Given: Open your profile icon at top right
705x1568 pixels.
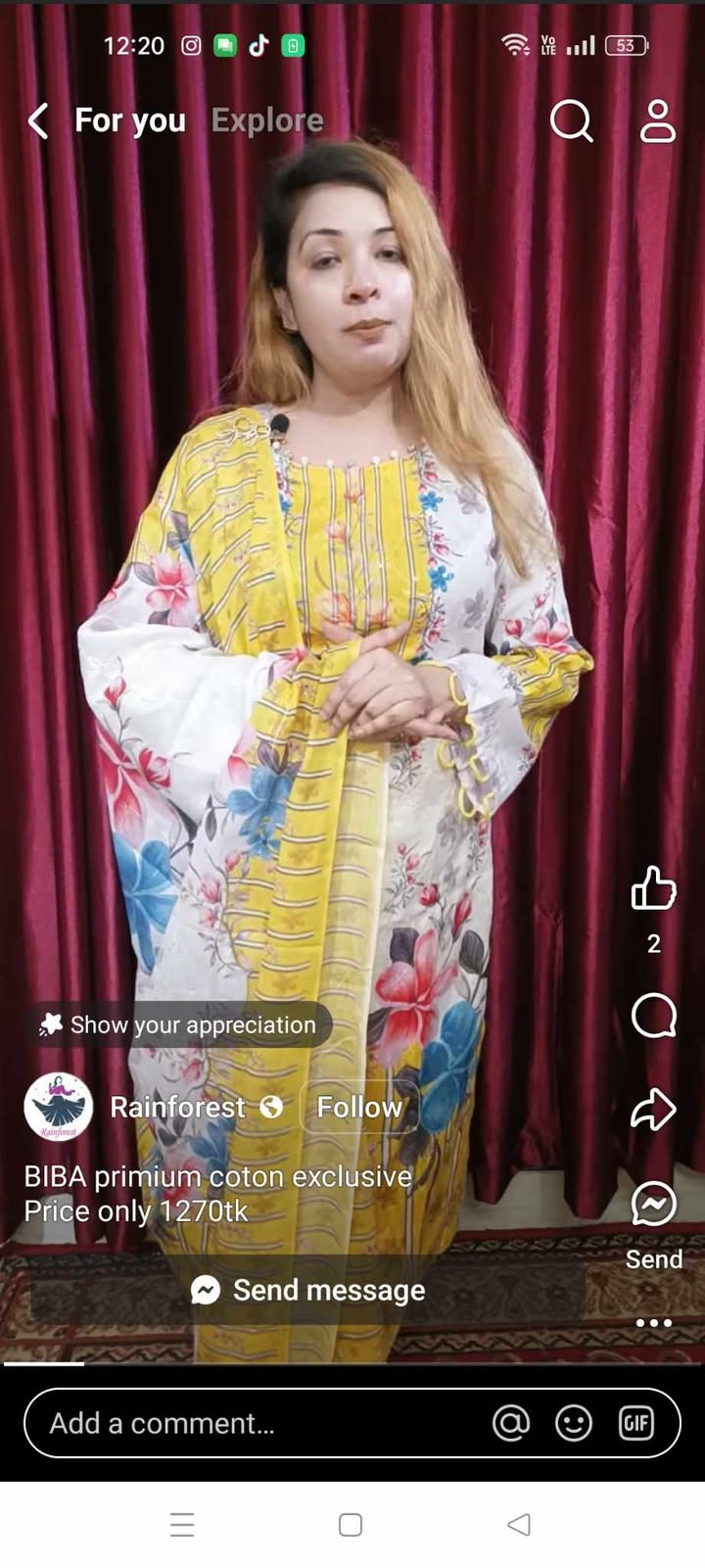Looking at the screenshot, I should pos(657,121).
